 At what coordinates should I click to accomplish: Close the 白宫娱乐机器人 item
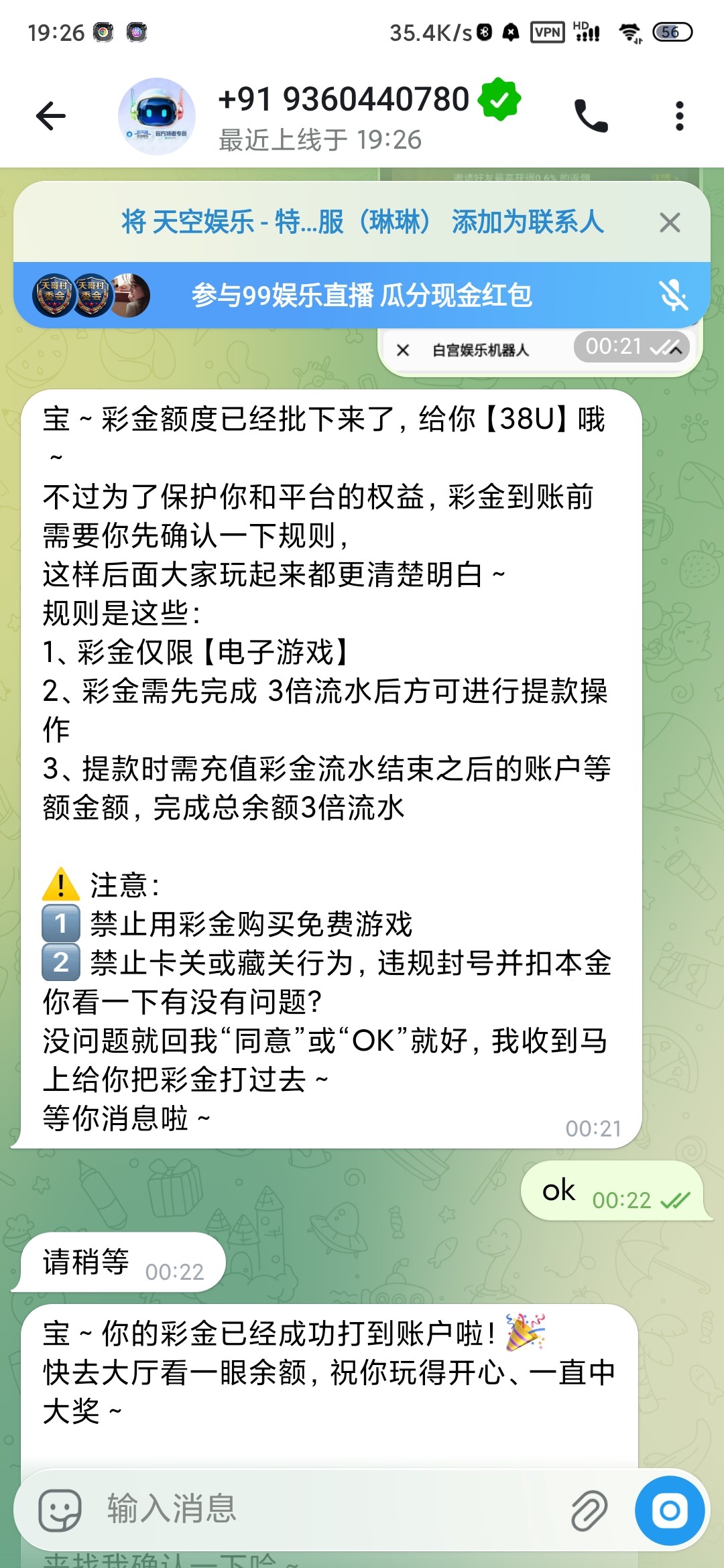coord(403,350)
